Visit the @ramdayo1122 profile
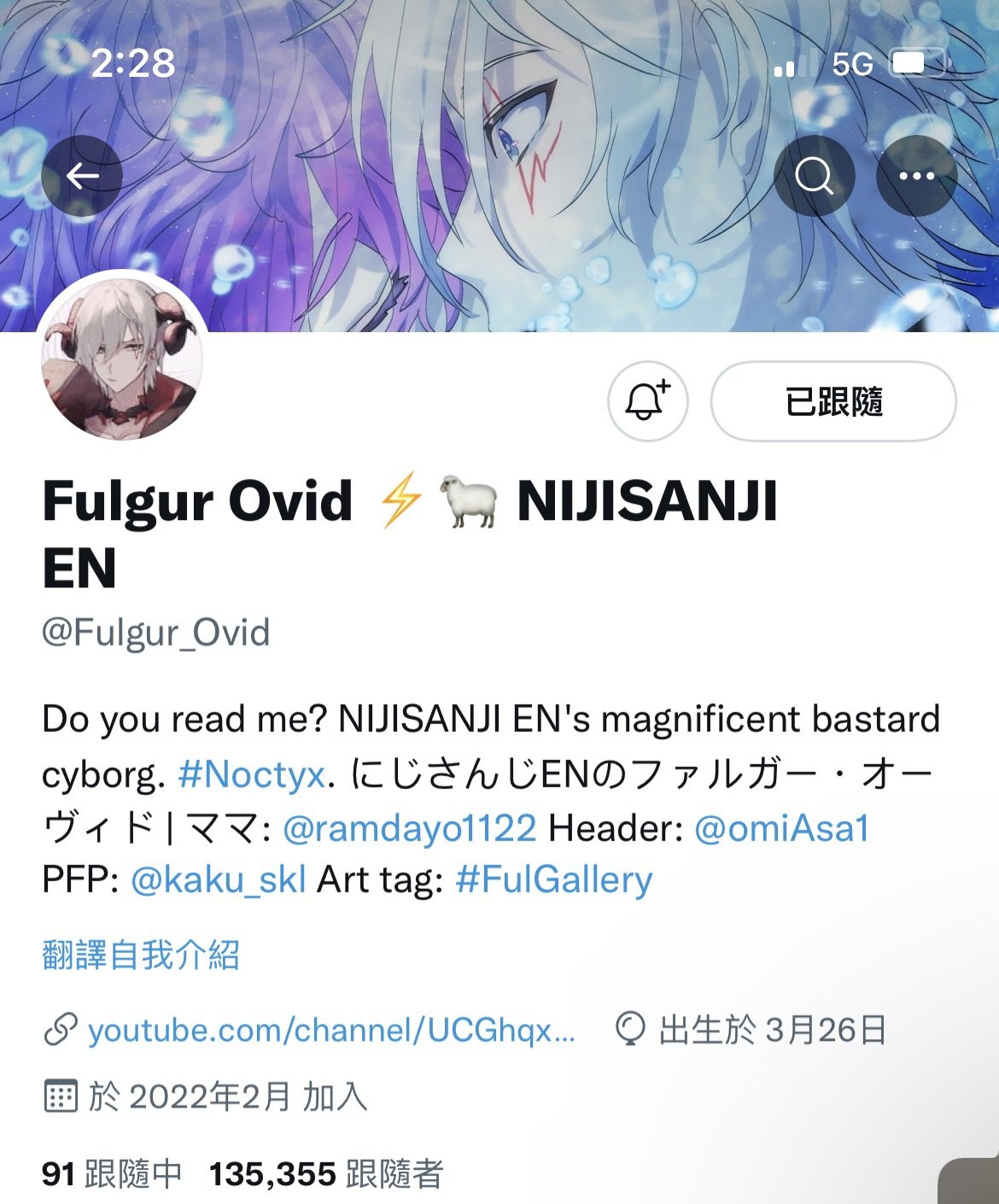The width and height of the screenshot is (999, 1204). coord(409,827)
